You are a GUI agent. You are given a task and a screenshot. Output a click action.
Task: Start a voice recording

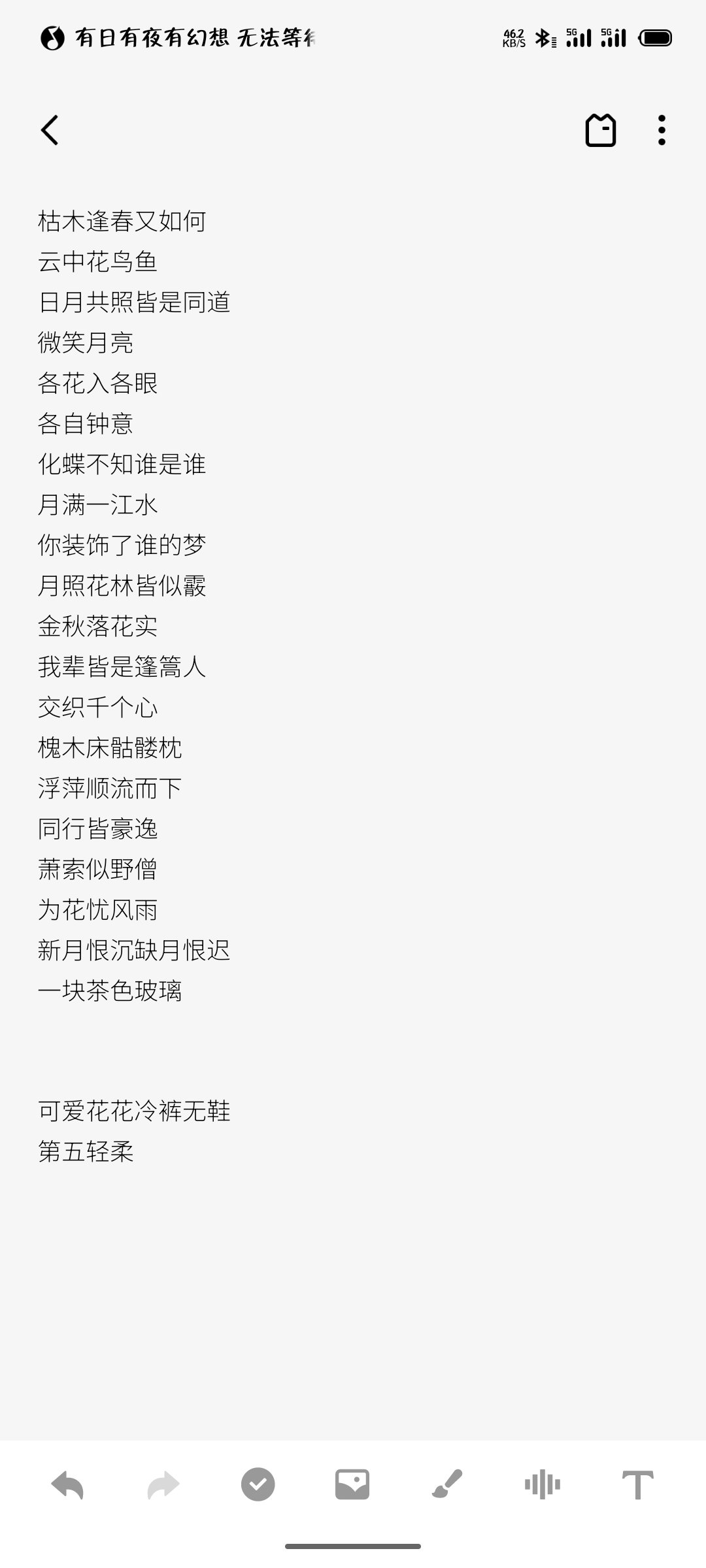pyautogui.click(x=542, y=1485)
